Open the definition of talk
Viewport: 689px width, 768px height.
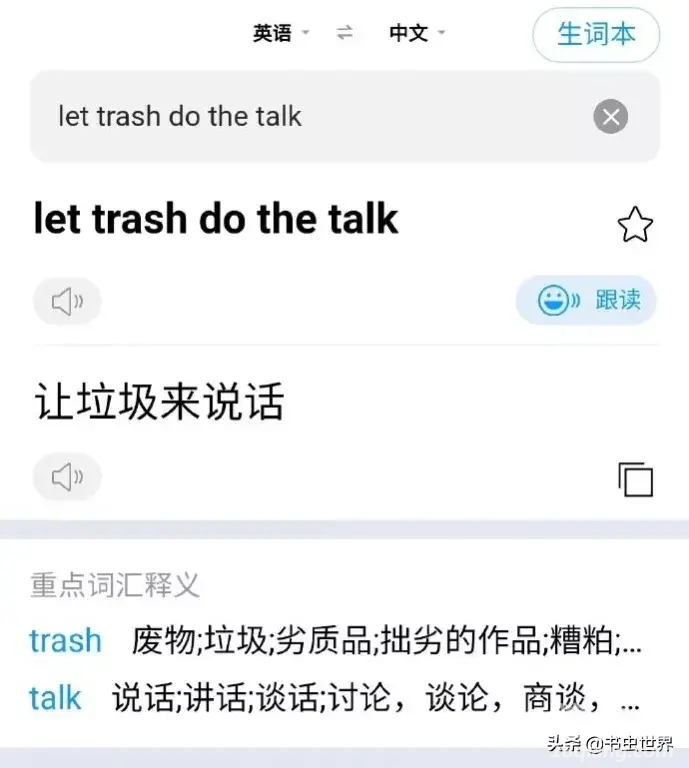coord(55,697)
